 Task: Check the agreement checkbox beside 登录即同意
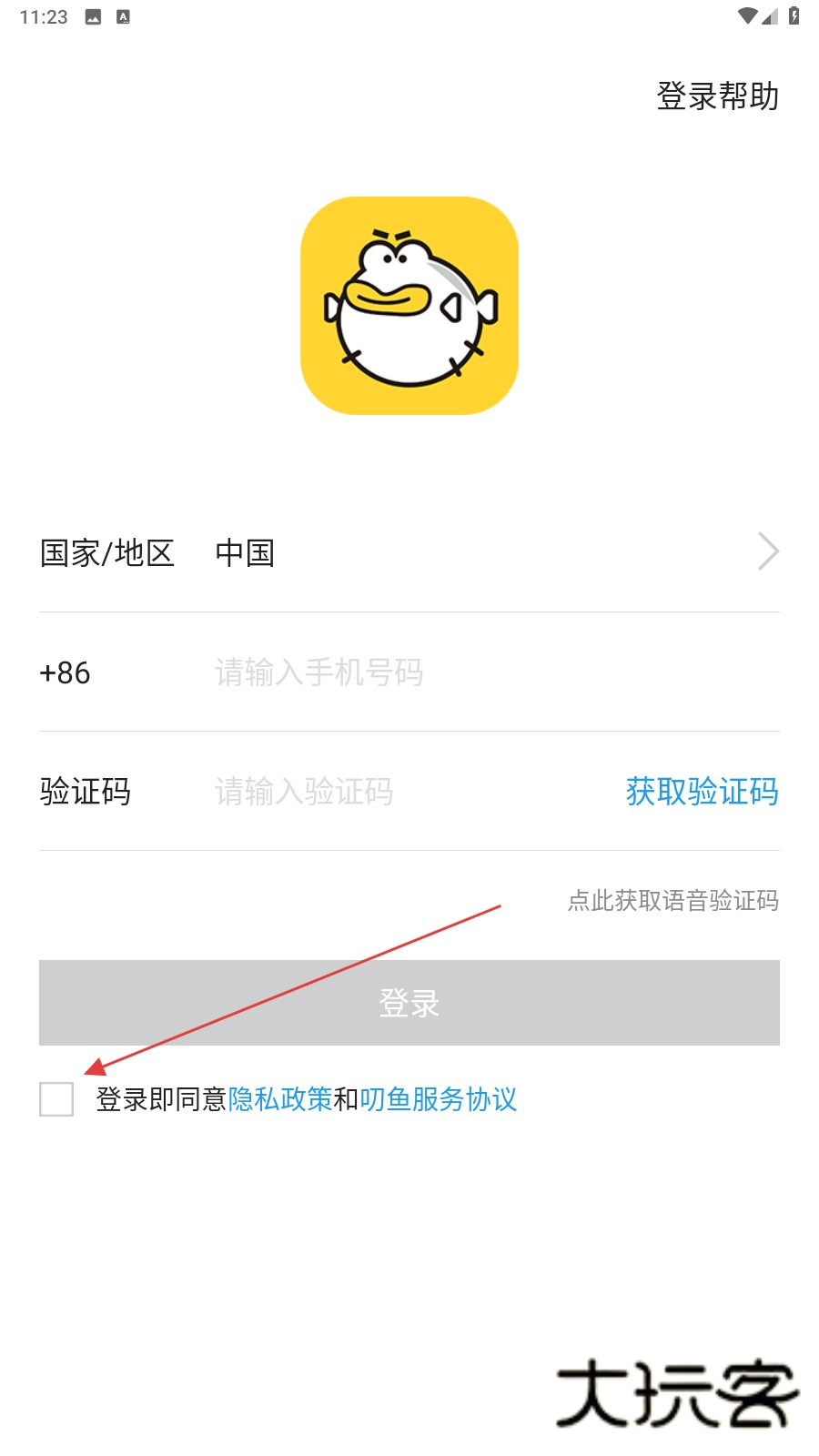[56, 1099]
